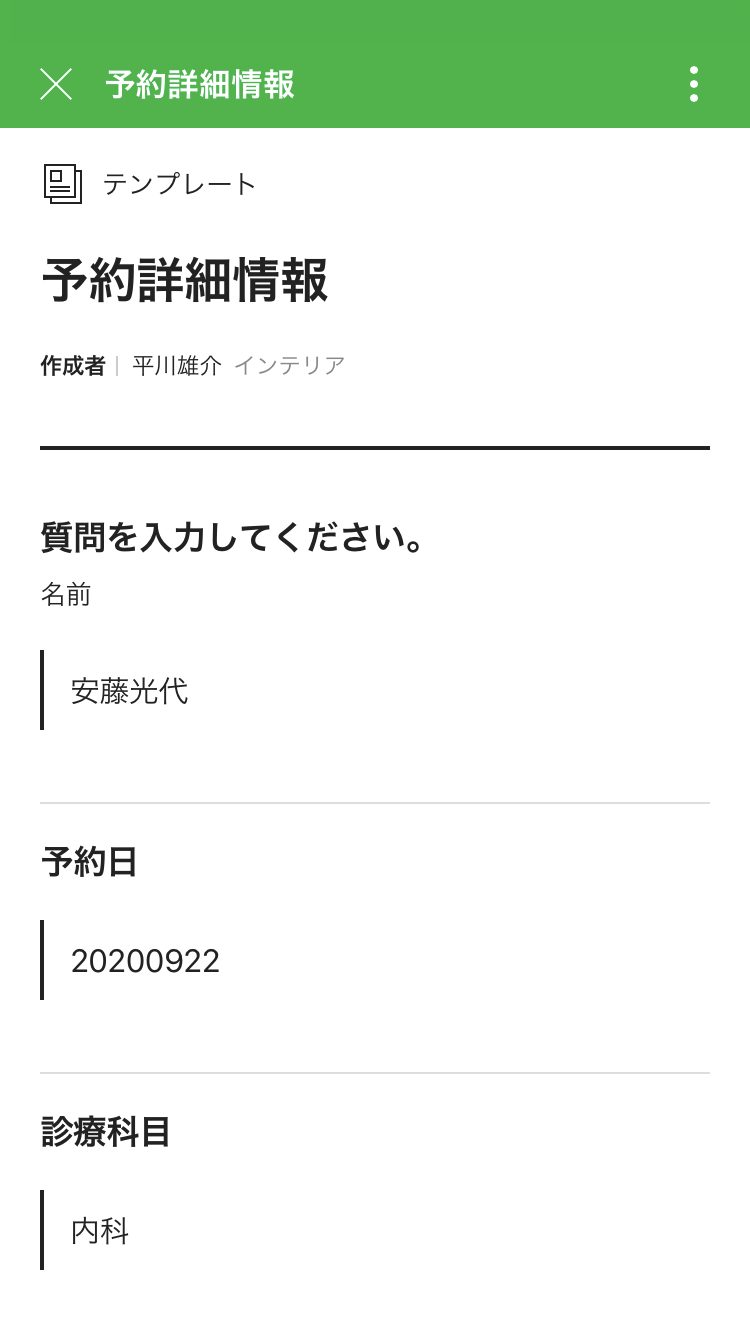Close the 予約詳細情報 screen
Viewport: 750px width, 1334px height.
(56, 84)
